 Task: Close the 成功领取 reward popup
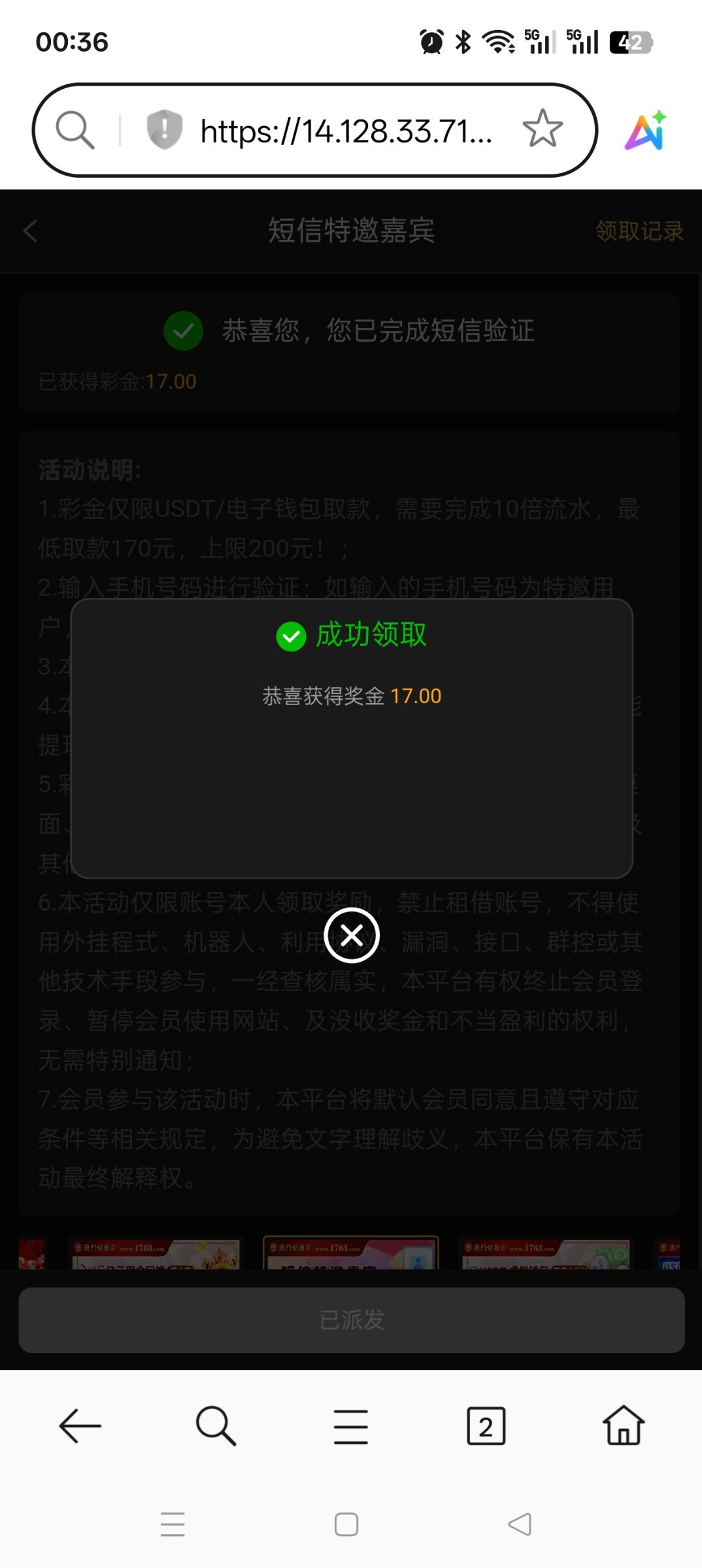pyautogui.click(x=352, y=936)
